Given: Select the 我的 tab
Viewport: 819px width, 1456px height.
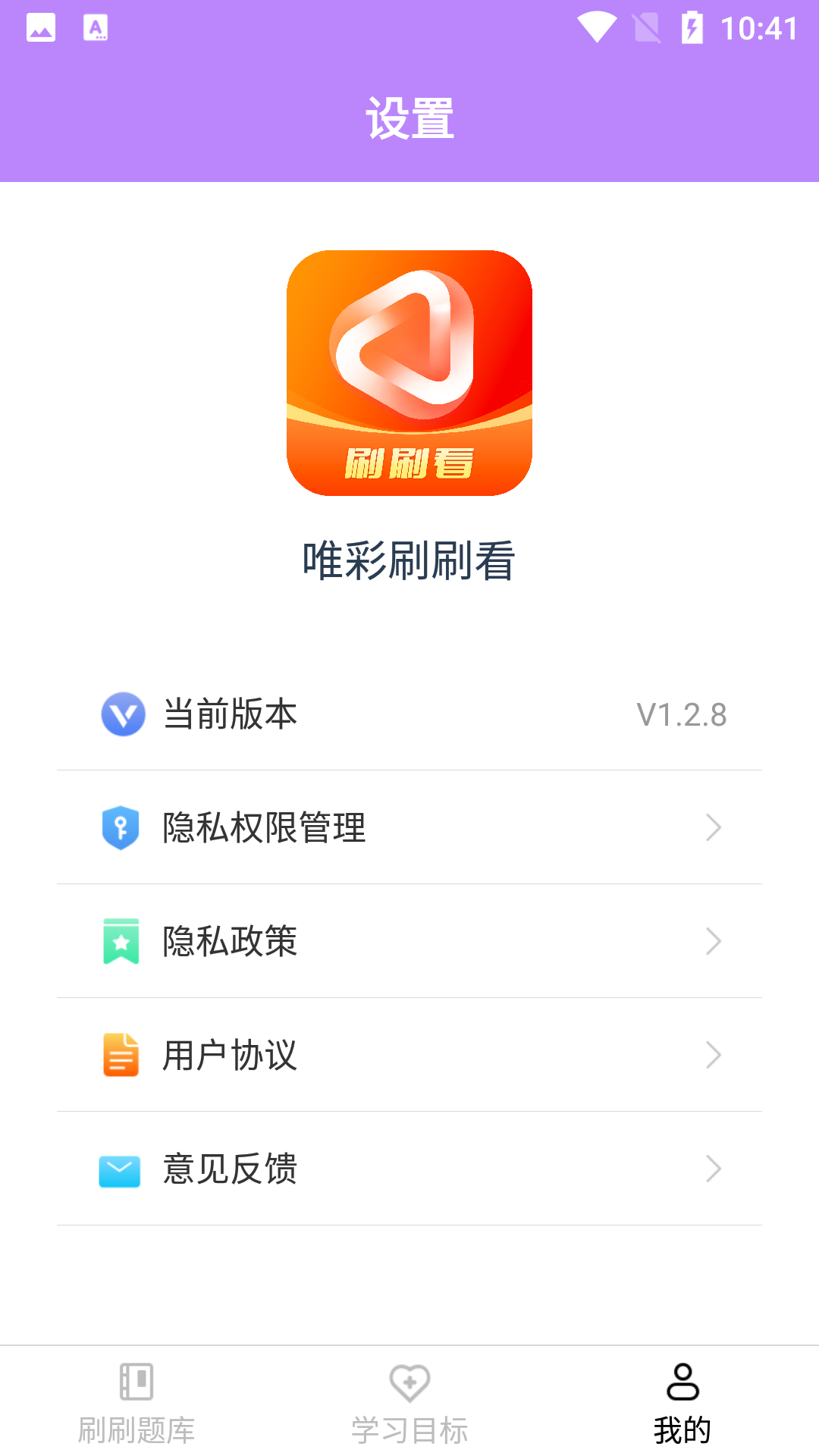Looking at the screenshot, I should pos(682,1403).
